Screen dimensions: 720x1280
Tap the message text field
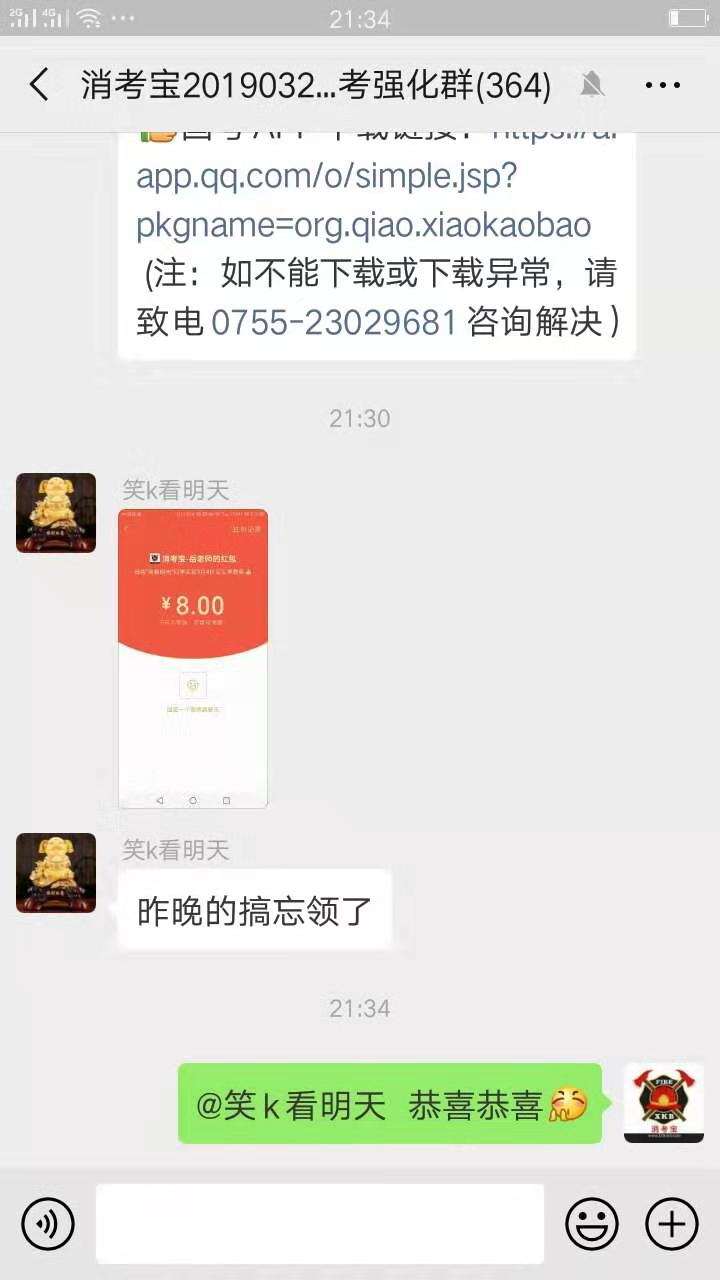(x=320, y=1223)
